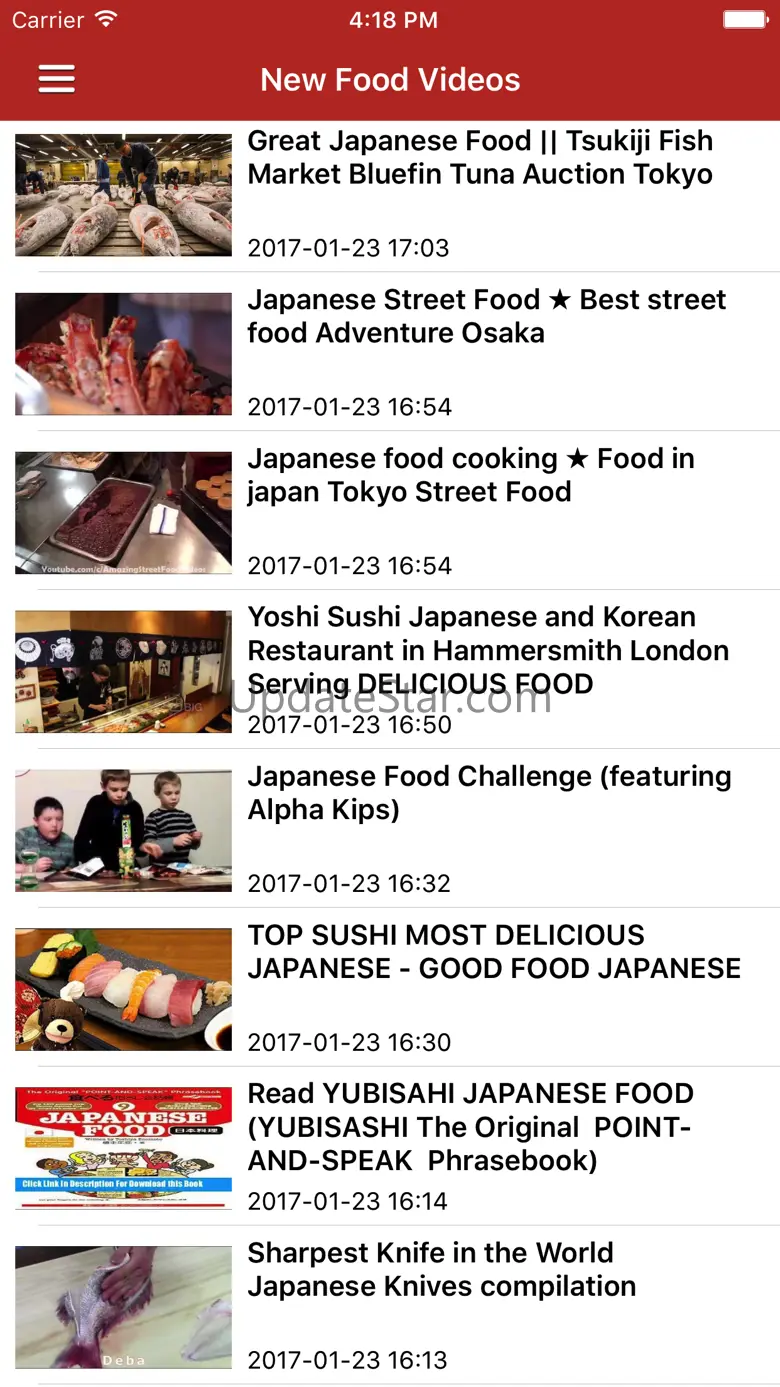
Task: Open Japanese food cooking Tokyo Street Food video
Action: (470, 476)
